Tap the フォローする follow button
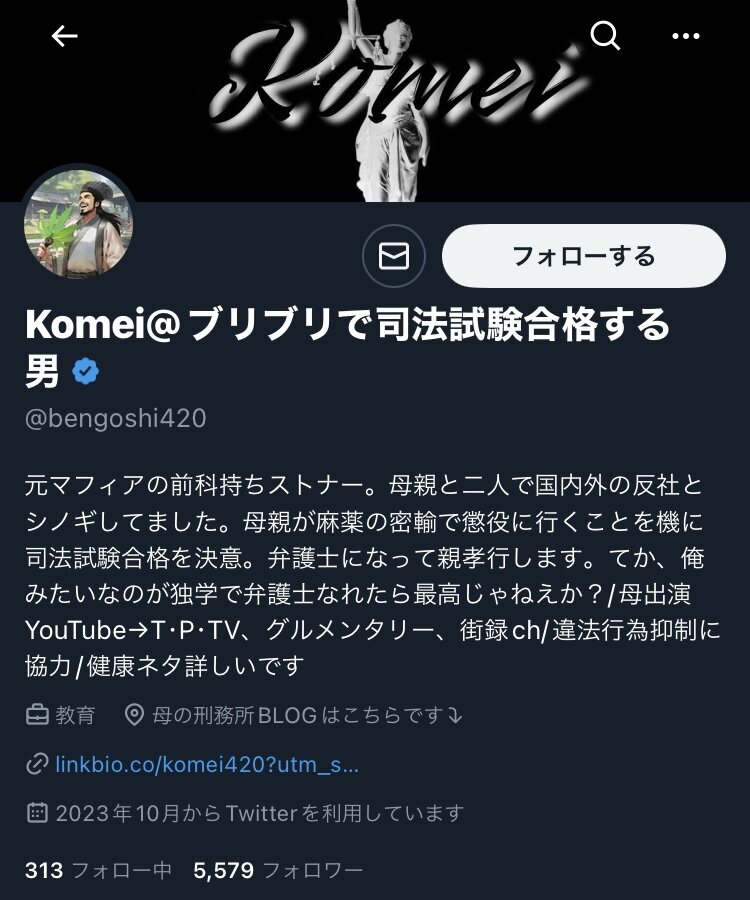This screenshot has width=750, height=900. (584, 256)
